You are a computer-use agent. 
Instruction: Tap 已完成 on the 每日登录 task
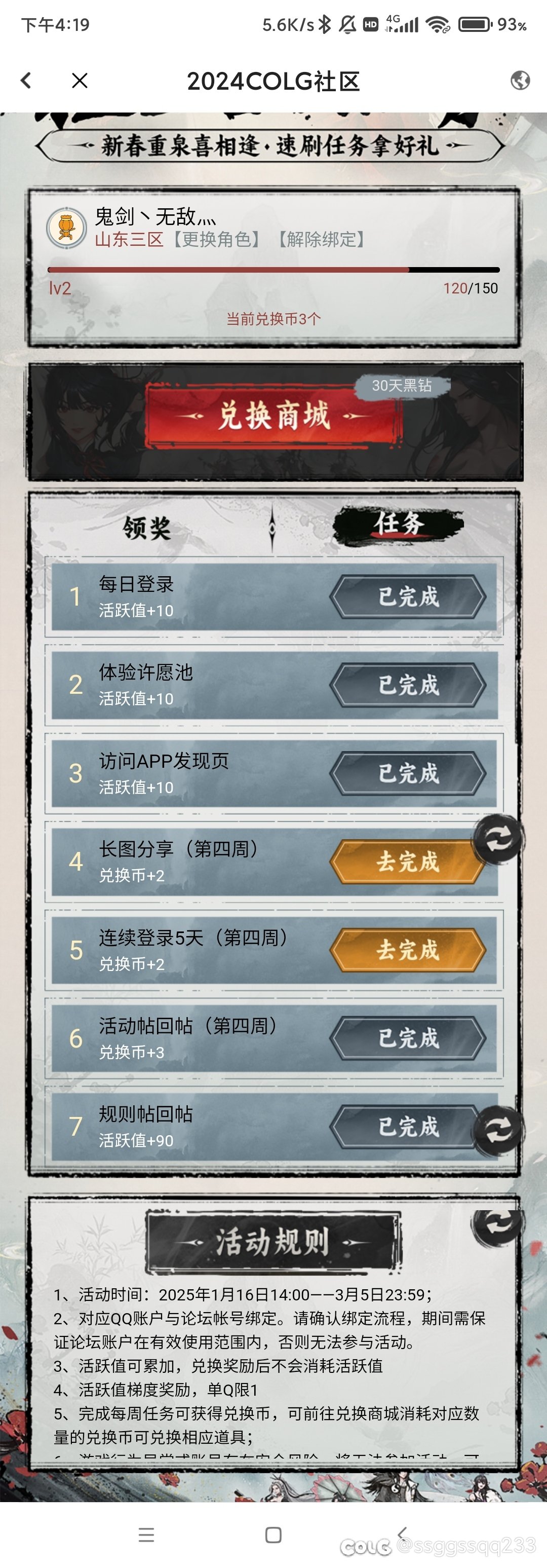408,596
